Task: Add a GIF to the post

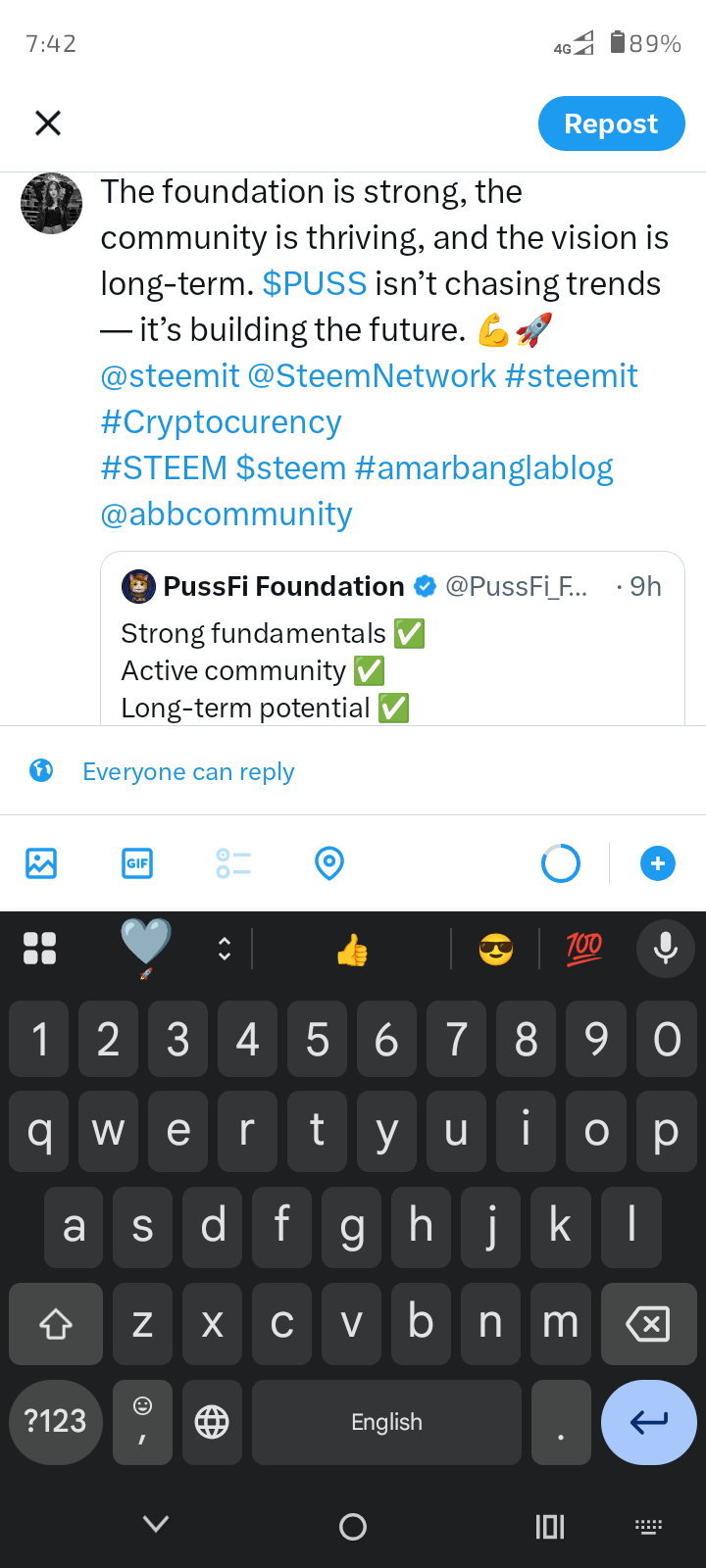Action: pyautogui.click(x=137, y=863)
